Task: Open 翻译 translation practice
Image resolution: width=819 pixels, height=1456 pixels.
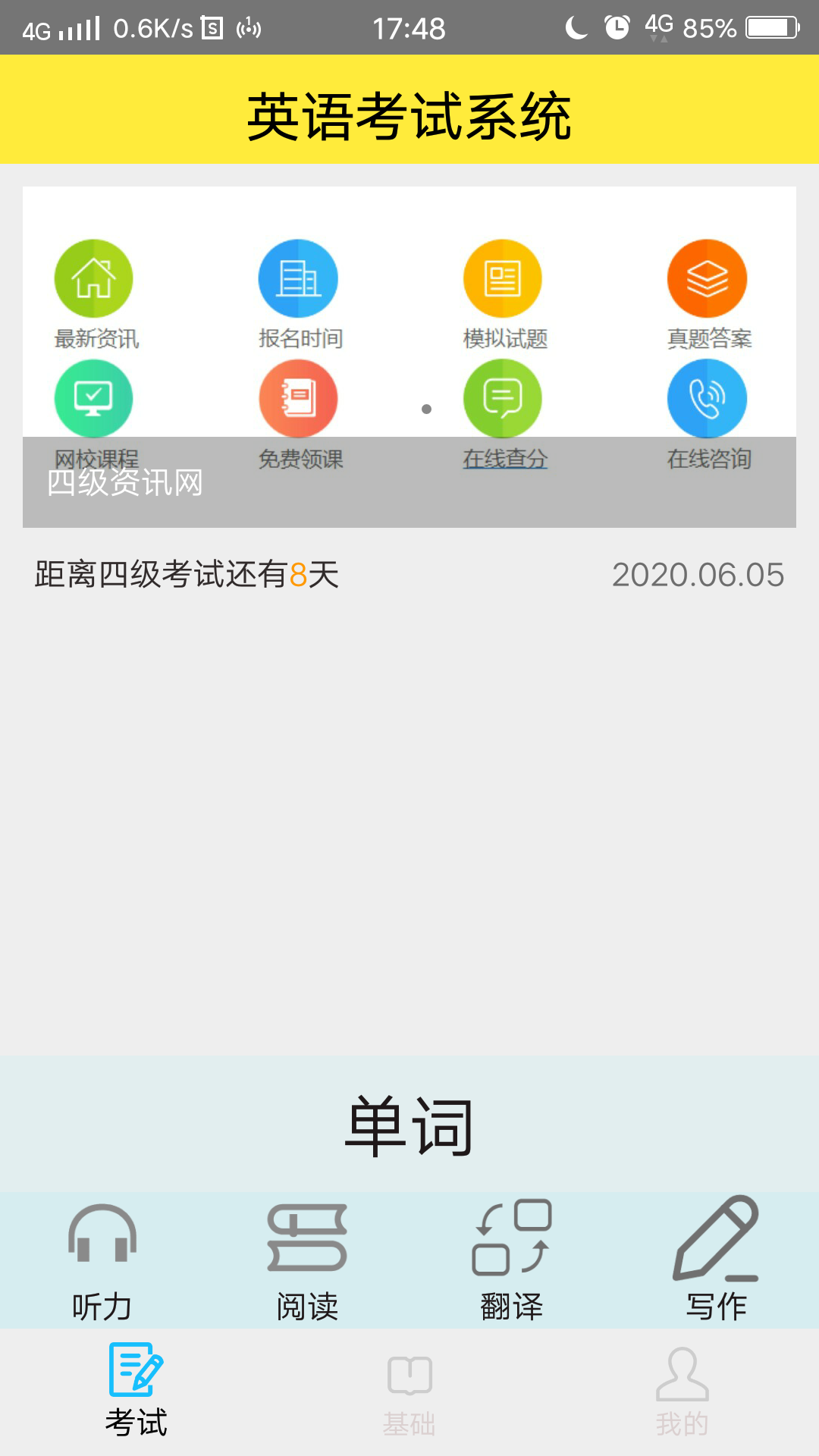Action: click(x=512, y=1260)
